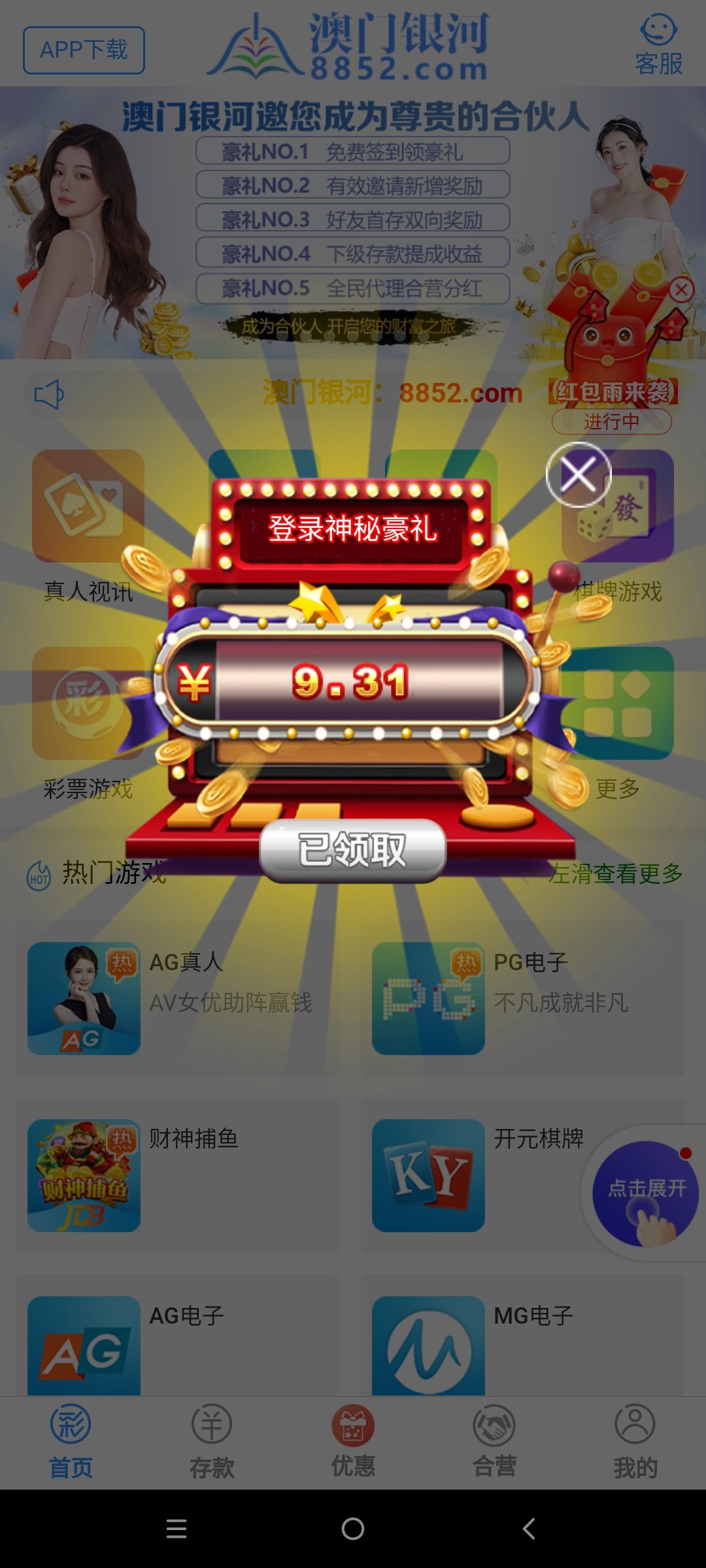706x1568 pixels.
Task: Switch to 存款 tab
Action: pos(212,1441)
